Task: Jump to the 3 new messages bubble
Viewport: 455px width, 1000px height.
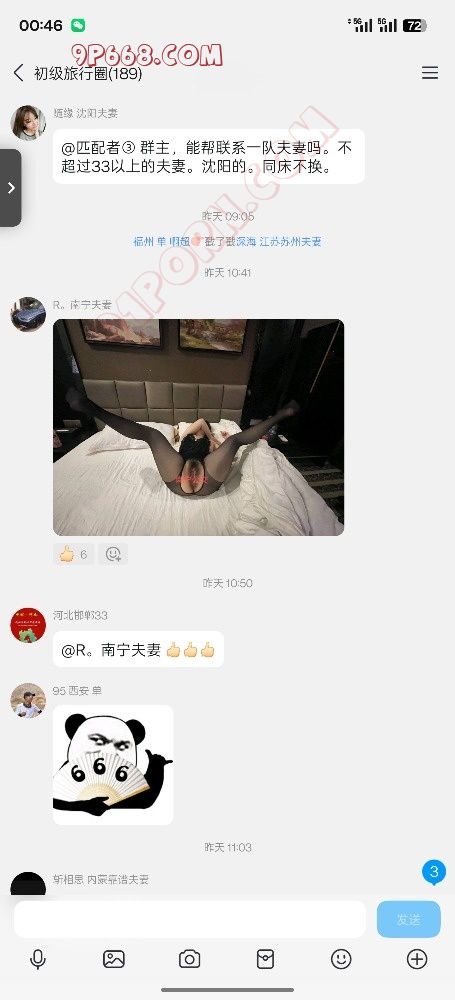Action: tap(434, 872)
